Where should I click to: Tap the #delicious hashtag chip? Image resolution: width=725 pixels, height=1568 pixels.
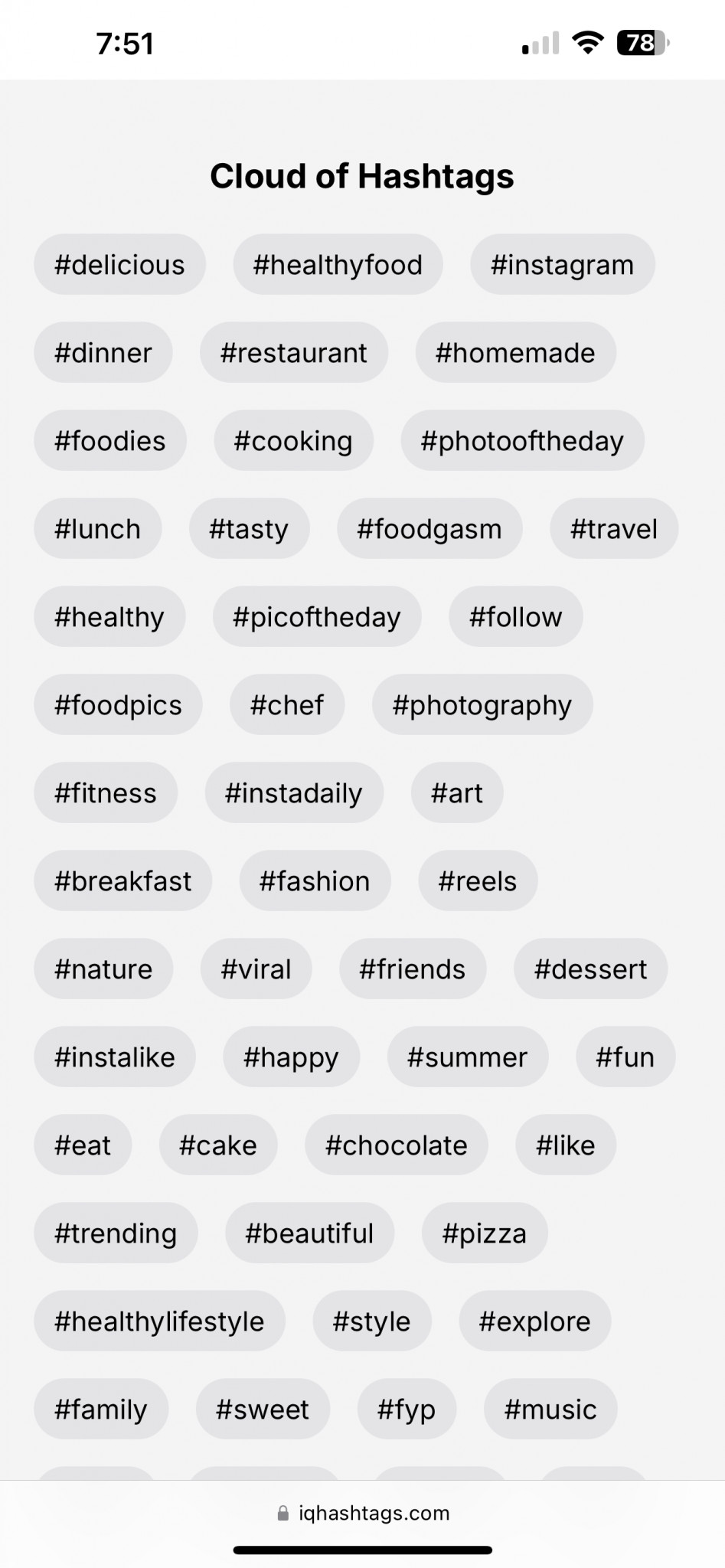[119, 265]
